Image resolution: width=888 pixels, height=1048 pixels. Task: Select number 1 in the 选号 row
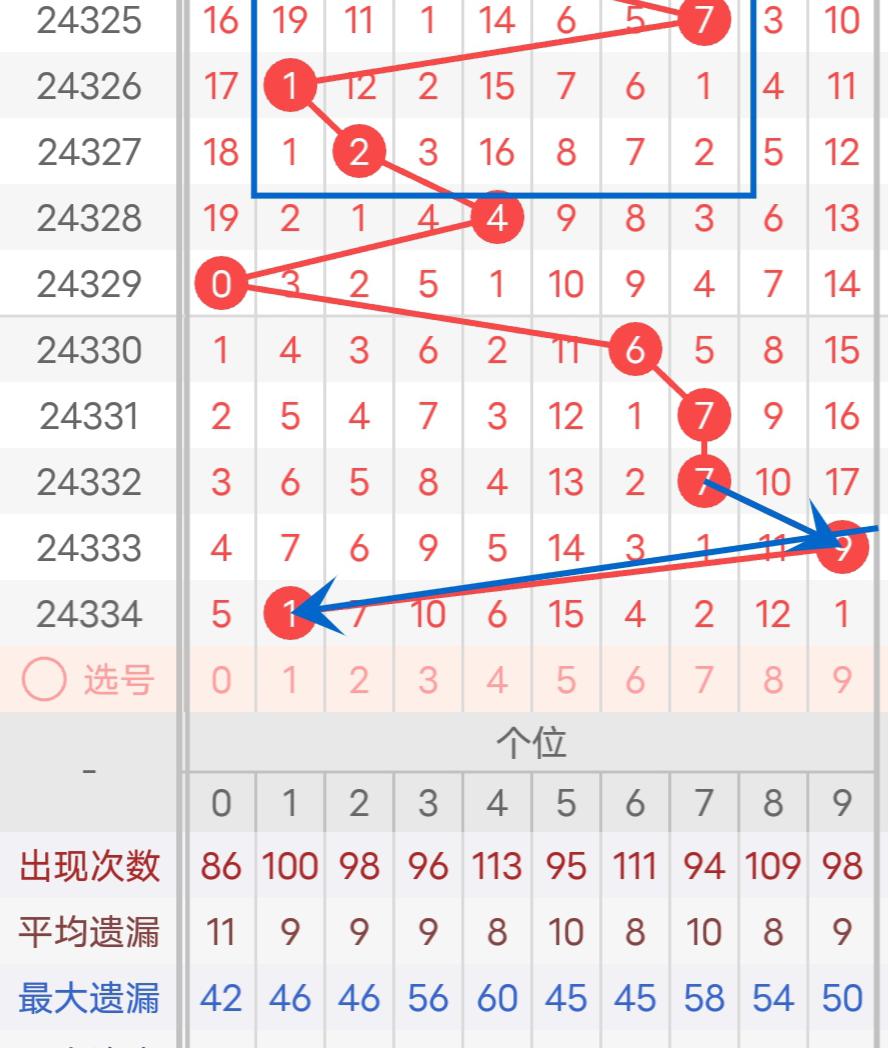[290, 680]
